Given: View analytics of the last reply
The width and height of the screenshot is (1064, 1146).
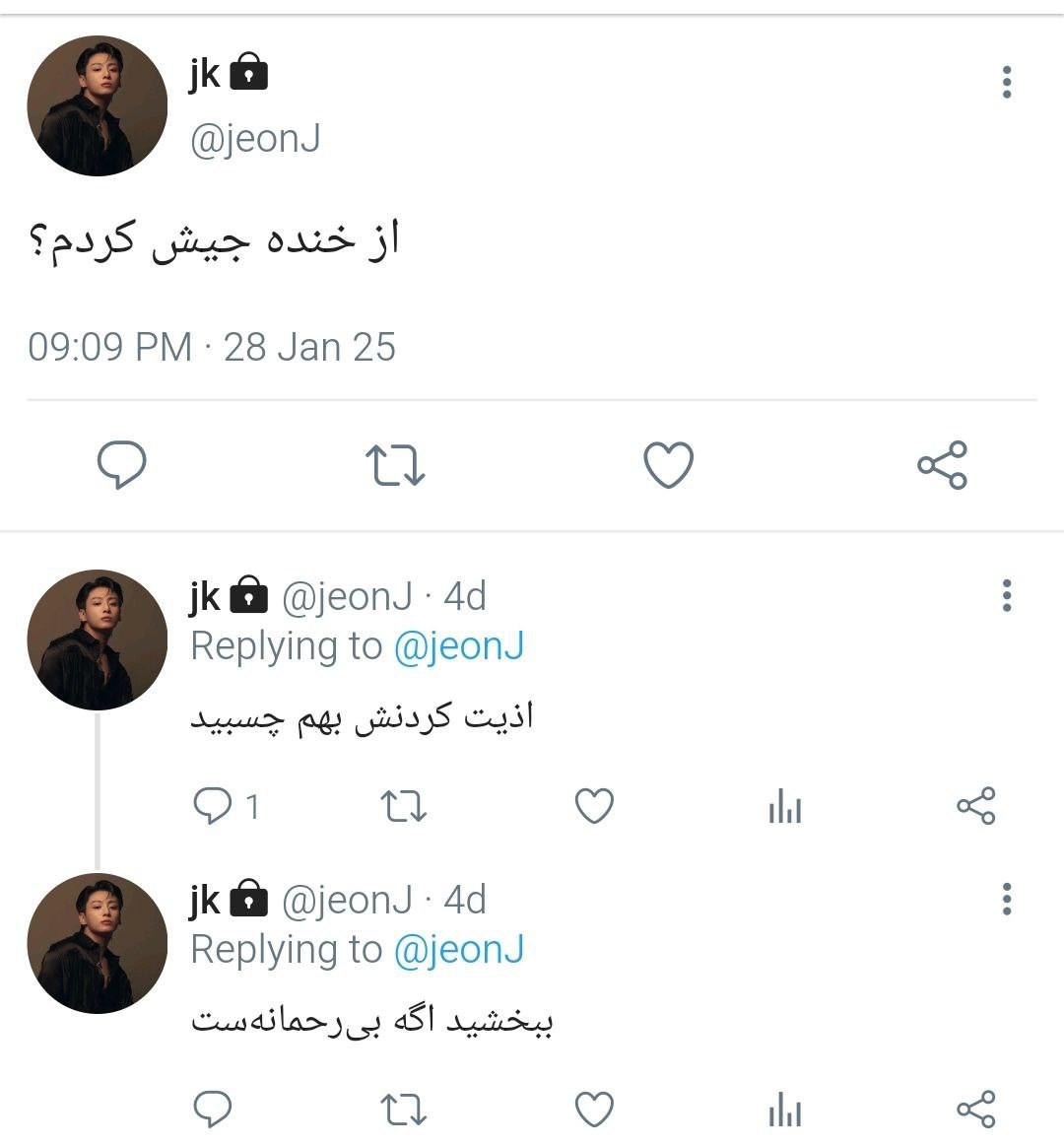Looking at the screenshot, I should click(785, 1109).
